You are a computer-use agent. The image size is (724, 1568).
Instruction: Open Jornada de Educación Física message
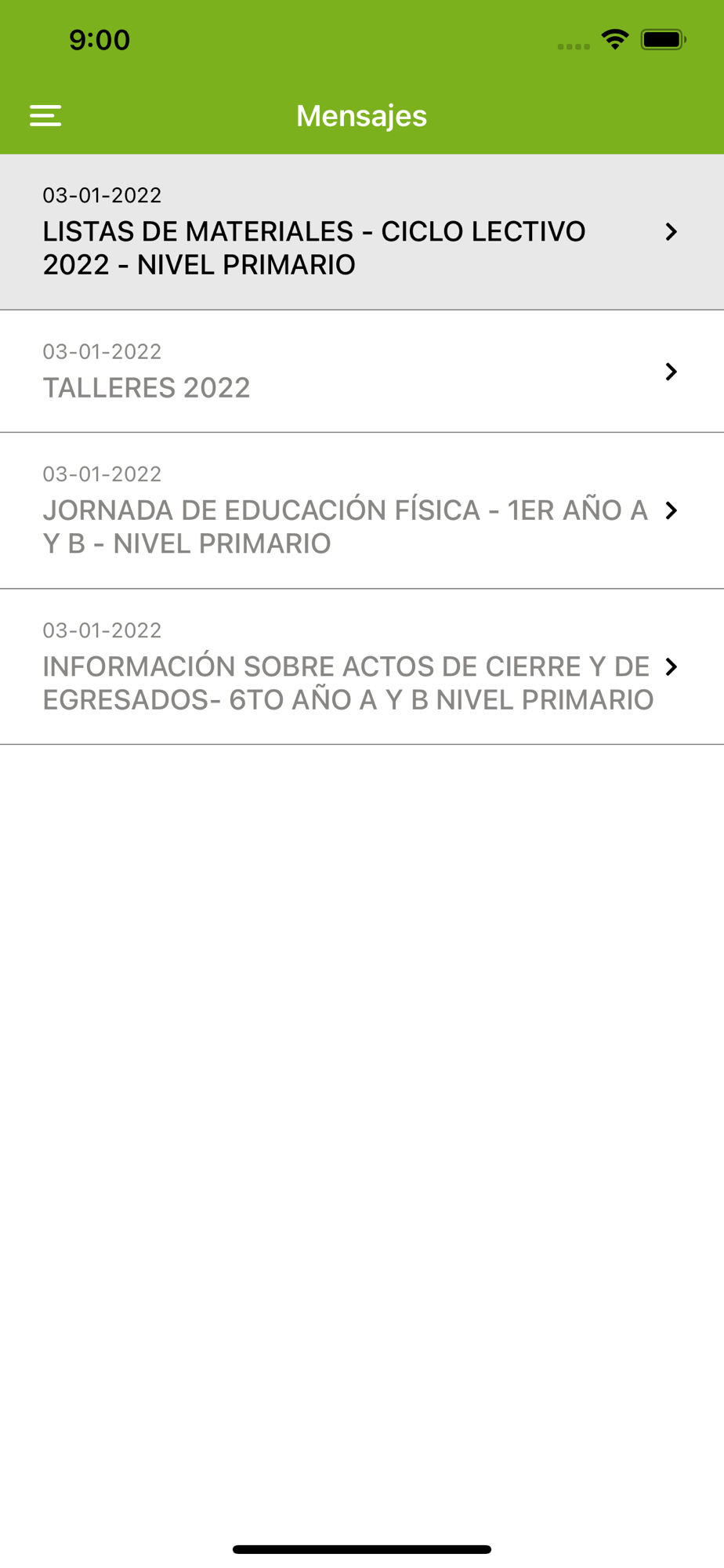pos(360,510)
